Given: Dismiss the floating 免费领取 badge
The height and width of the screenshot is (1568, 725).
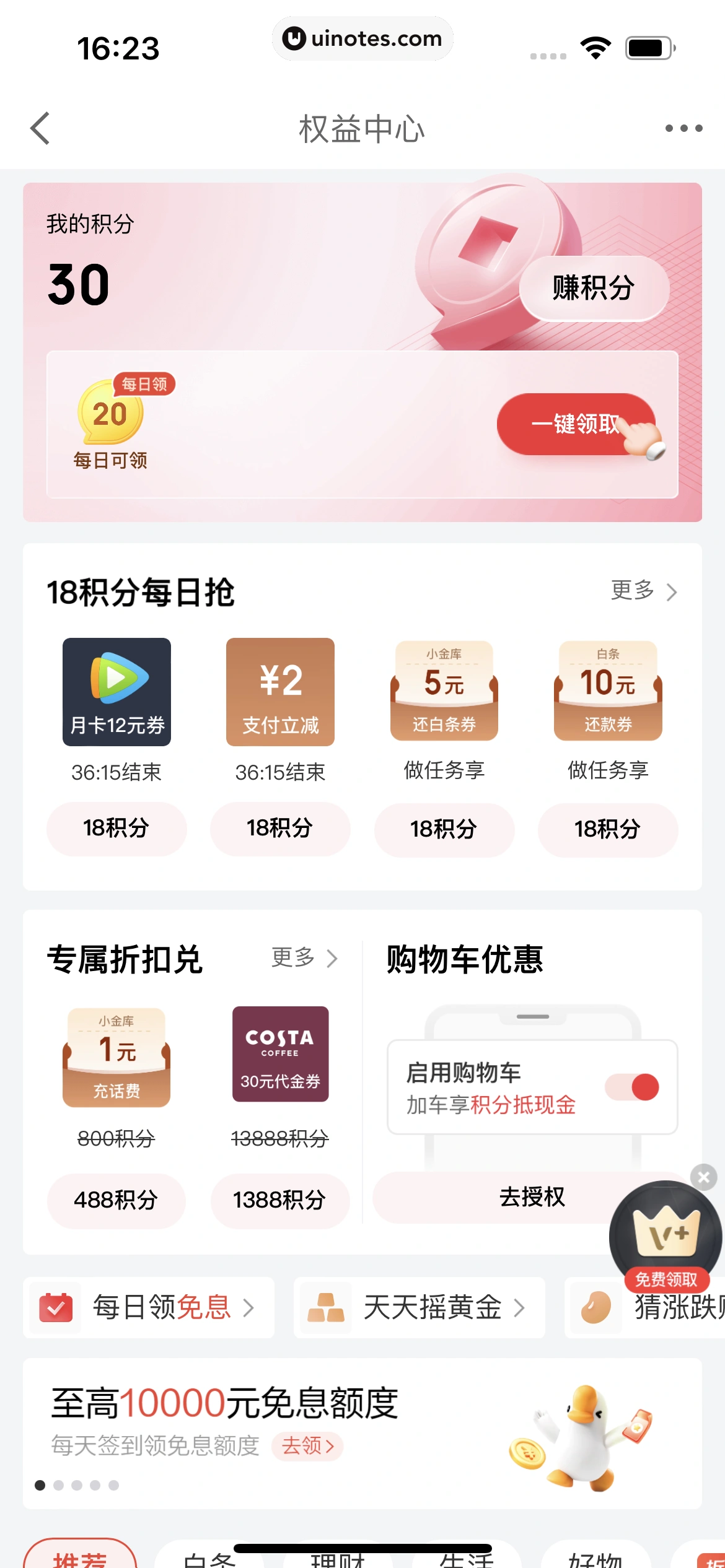Looking at the screenshot, I should [x=704, y=1177].
